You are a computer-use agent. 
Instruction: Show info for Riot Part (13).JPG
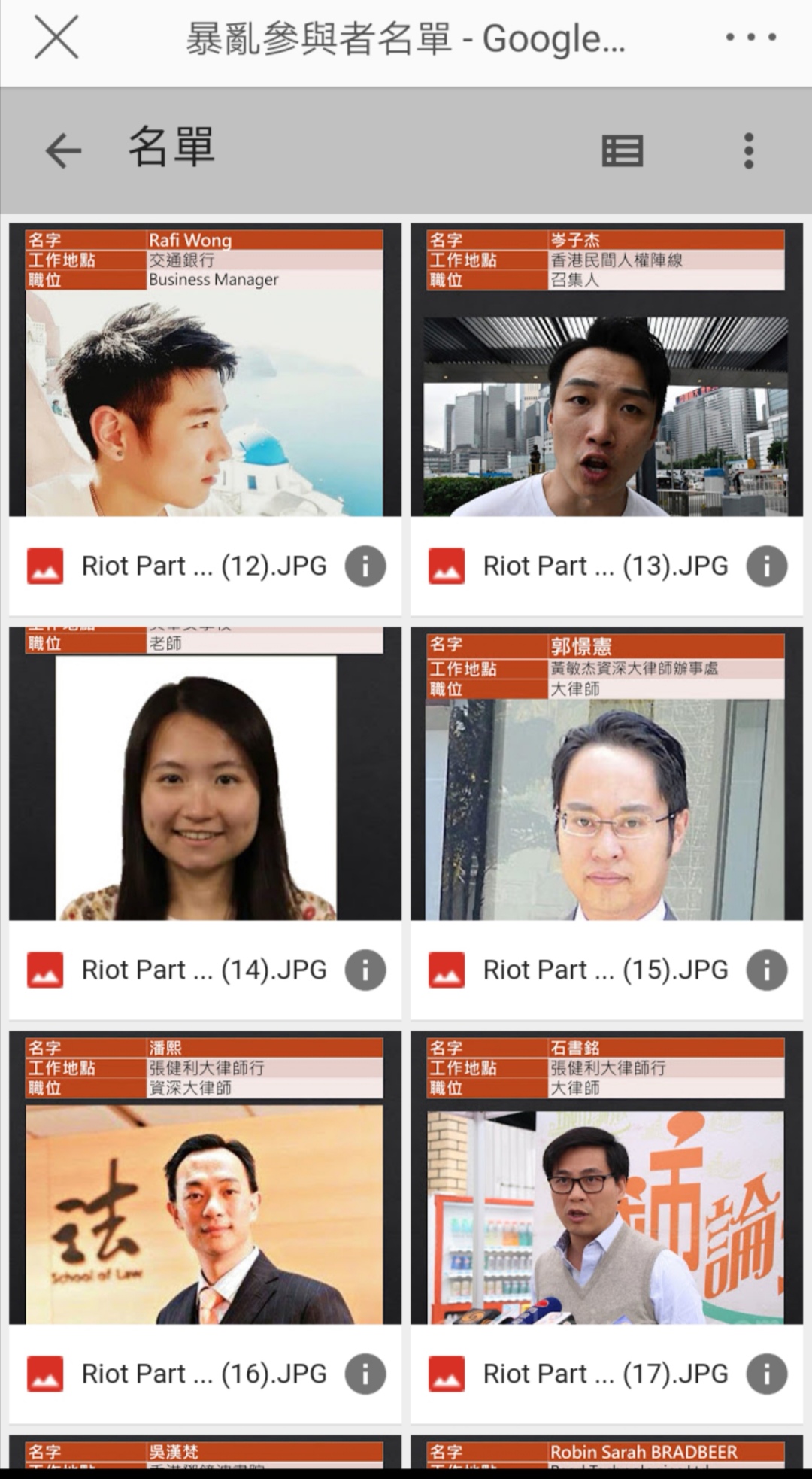click(767, 566)
